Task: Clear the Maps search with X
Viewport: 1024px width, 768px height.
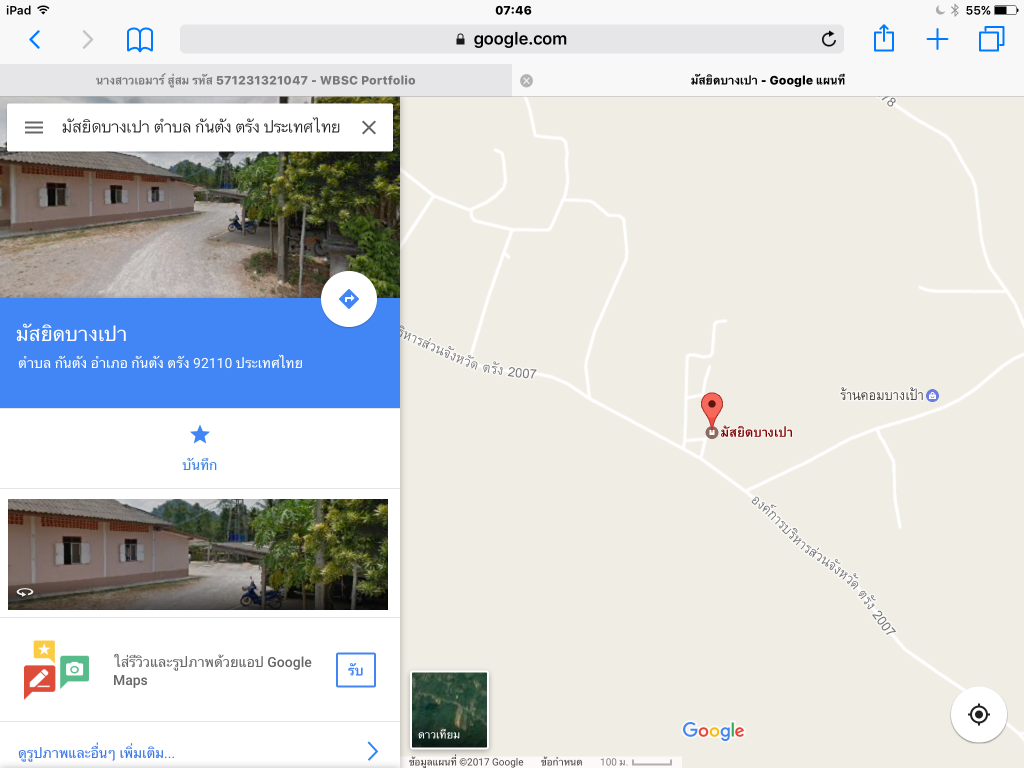Action: tap(369, 127)
